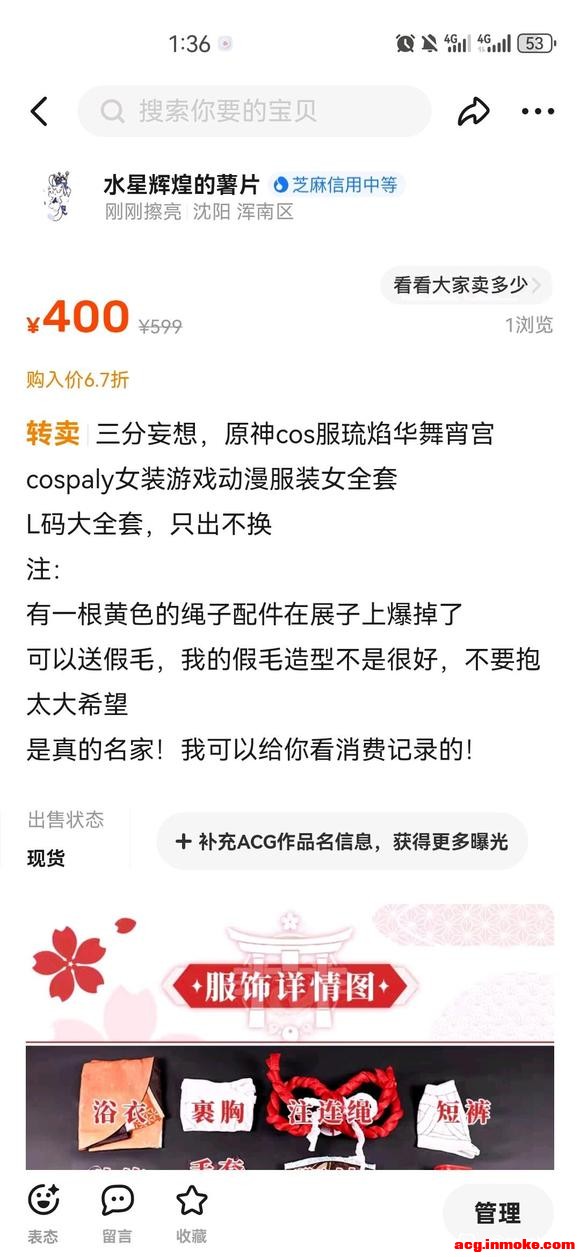This screenshot has height=1257, width=580.
Task: Open seller profile 水星辉煌的薯片
Action: [x=181, y=185]
